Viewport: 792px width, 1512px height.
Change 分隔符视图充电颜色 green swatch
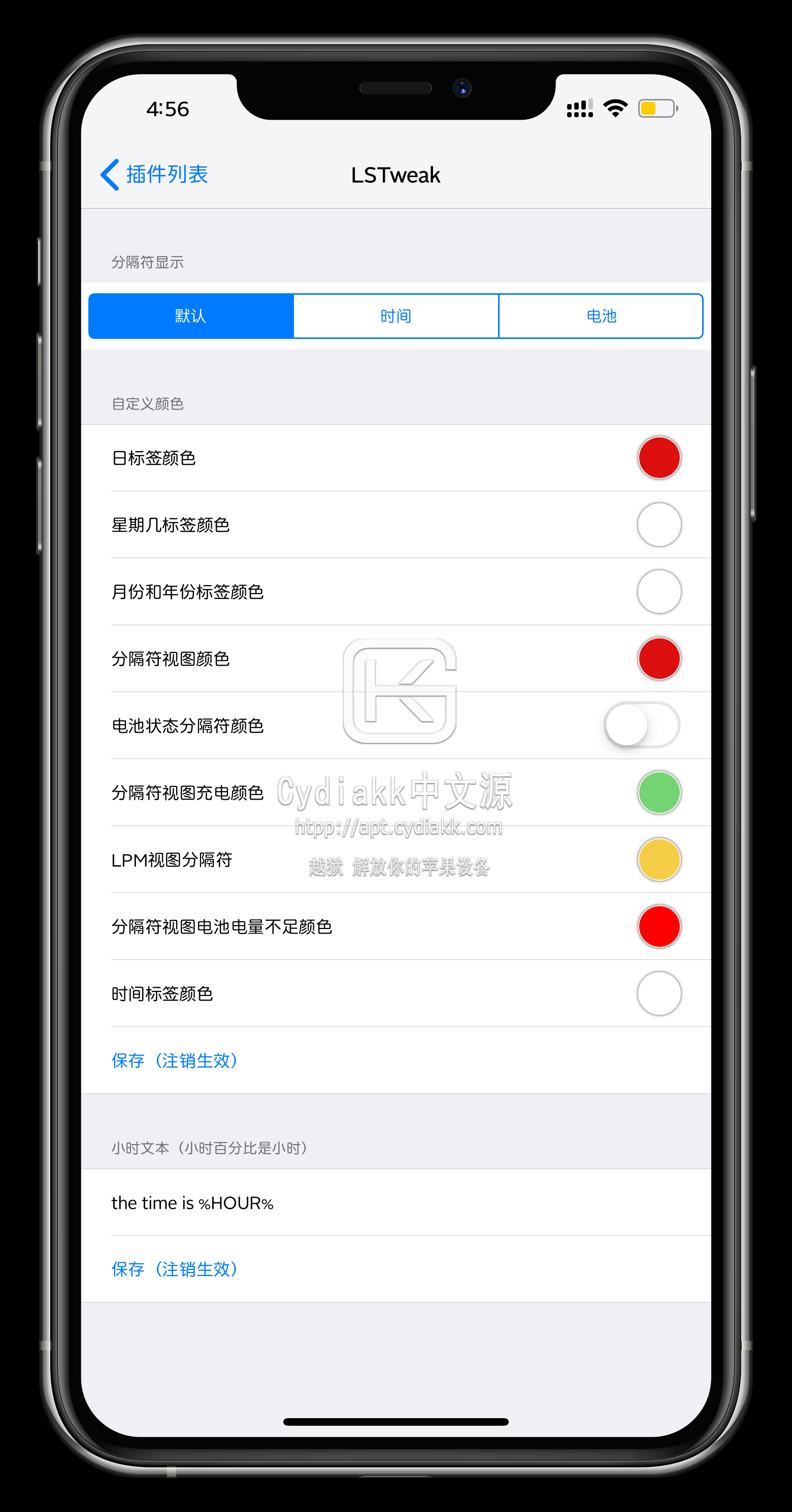[x=658, y=793]
